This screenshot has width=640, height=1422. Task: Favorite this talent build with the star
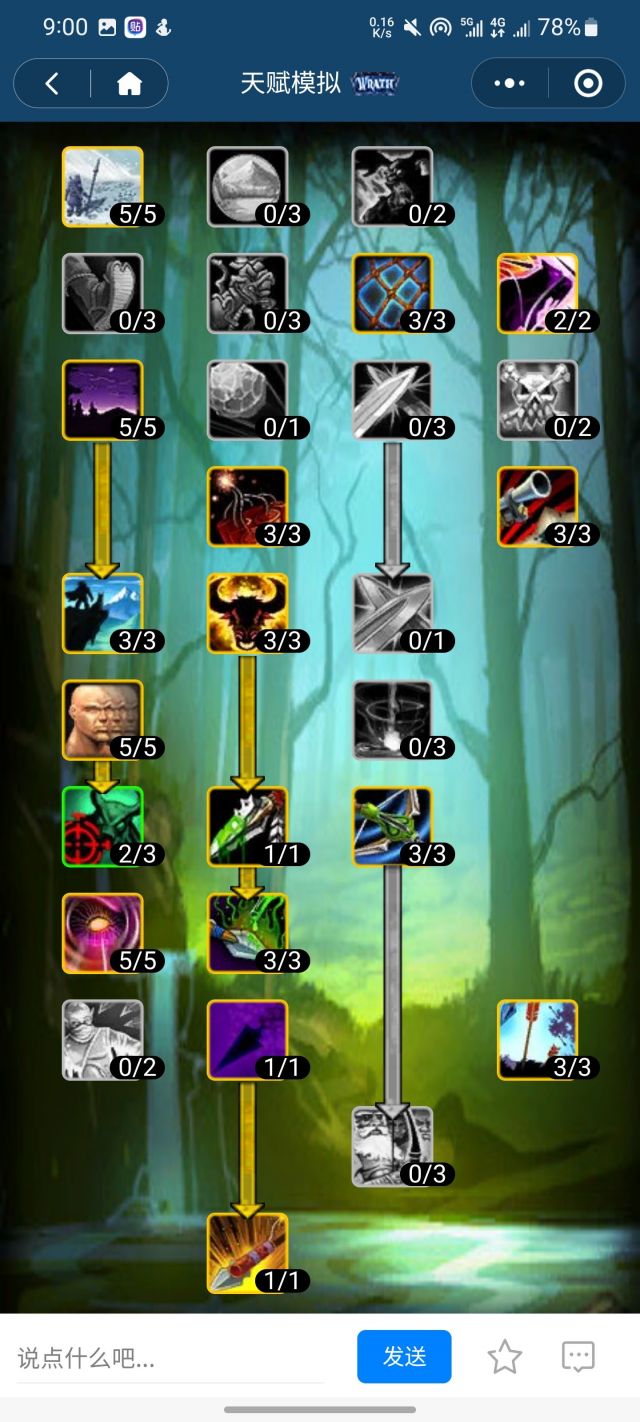click(505, 1356)
